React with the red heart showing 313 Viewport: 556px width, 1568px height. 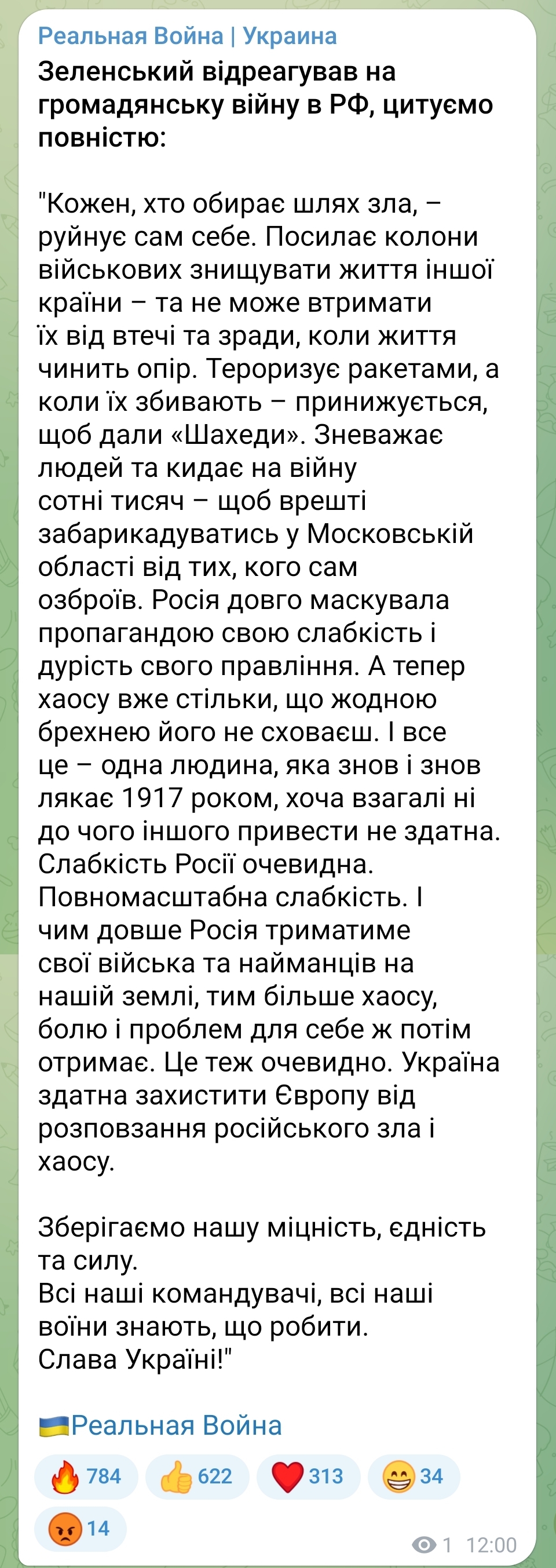(309, 1476)
